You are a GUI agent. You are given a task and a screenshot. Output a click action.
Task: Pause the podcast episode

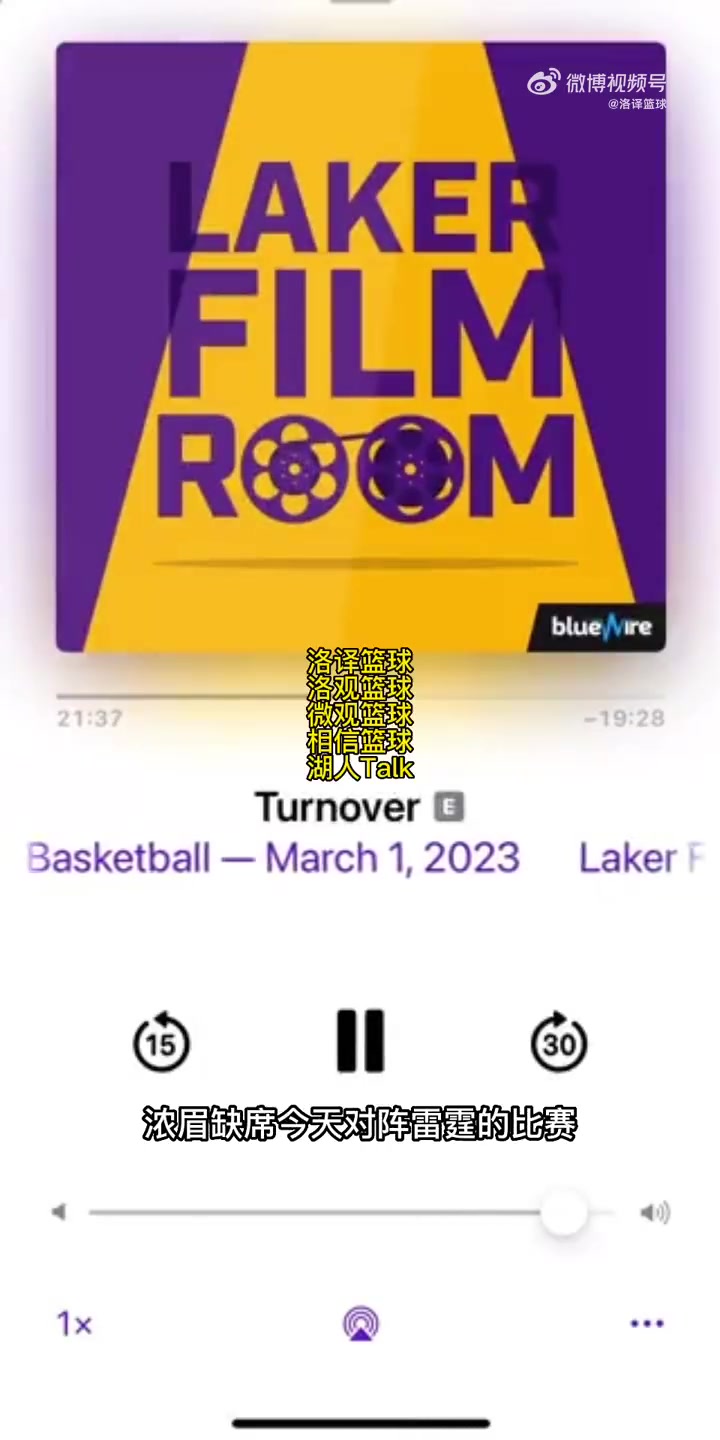360,1042
